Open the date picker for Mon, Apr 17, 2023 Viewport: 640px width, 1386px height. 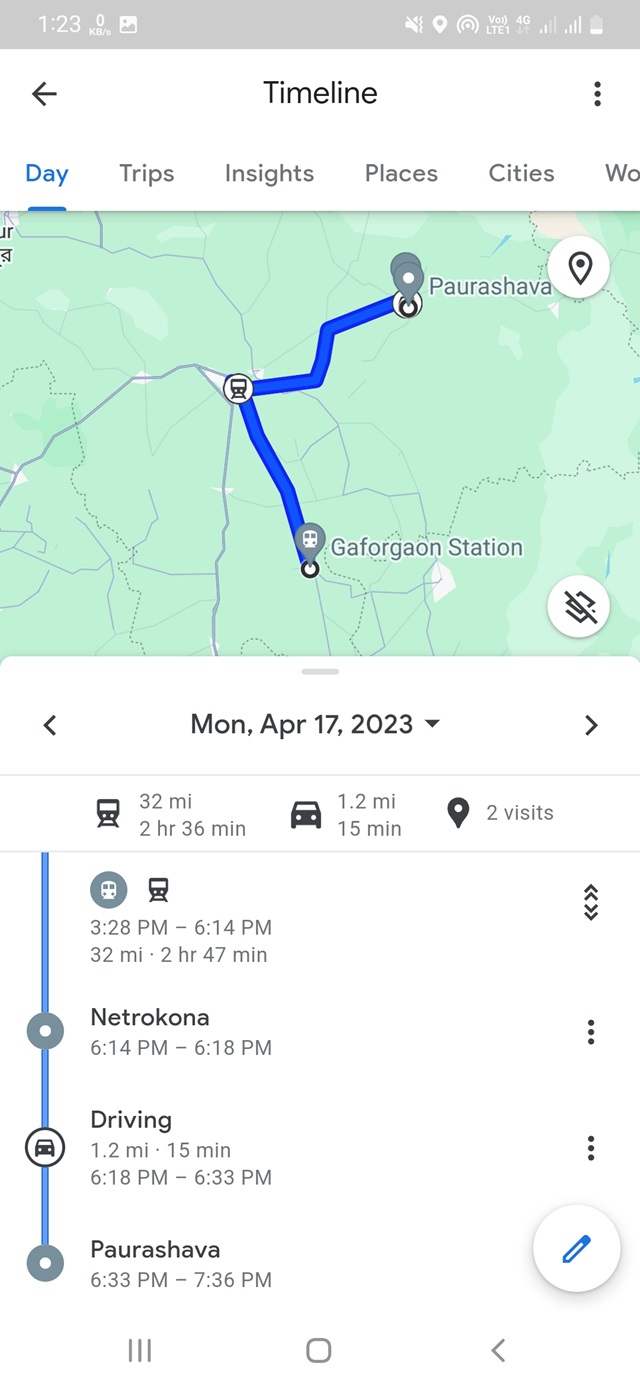(x=315, y=724)
